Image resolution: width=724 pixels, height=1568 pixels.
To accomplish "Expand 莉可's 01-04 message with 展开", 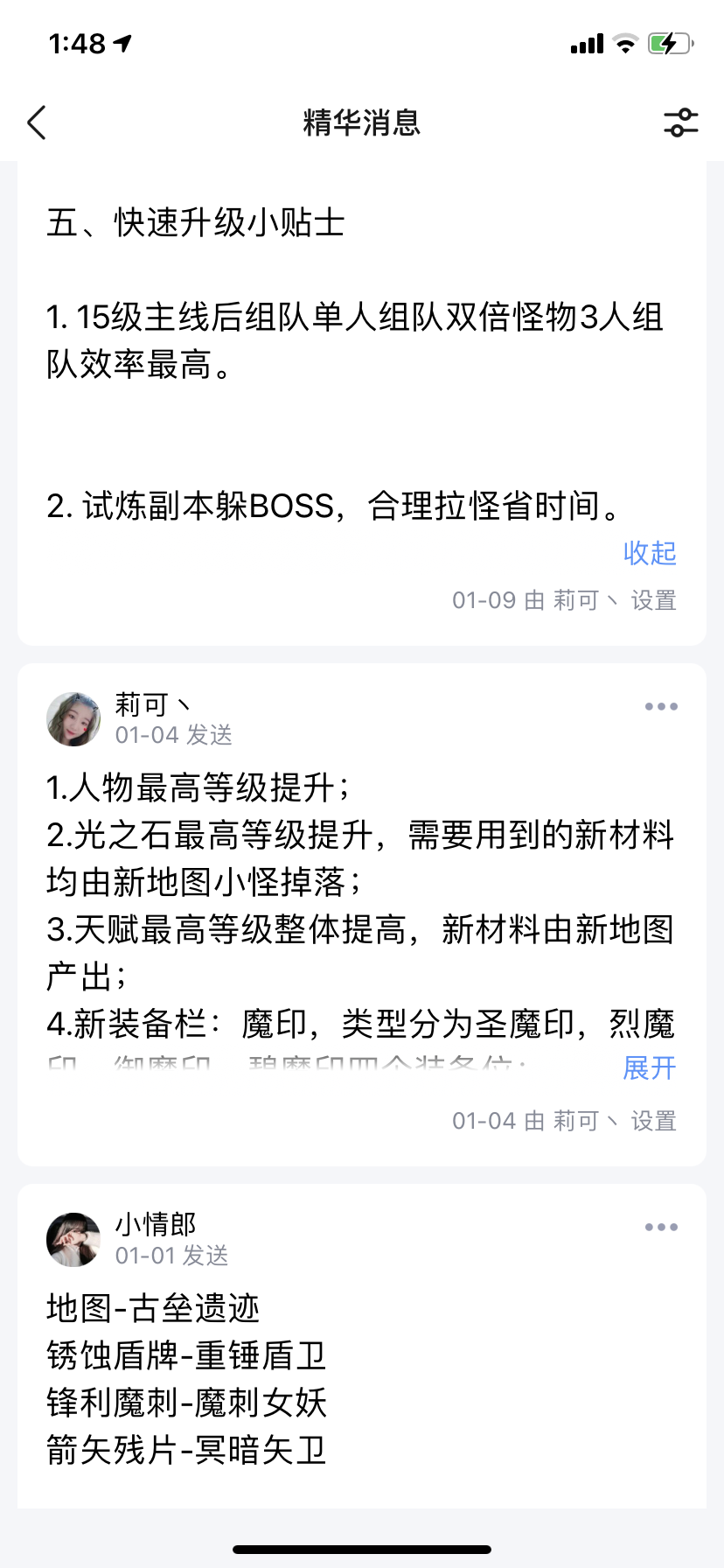I will (x=650, y=1067).
